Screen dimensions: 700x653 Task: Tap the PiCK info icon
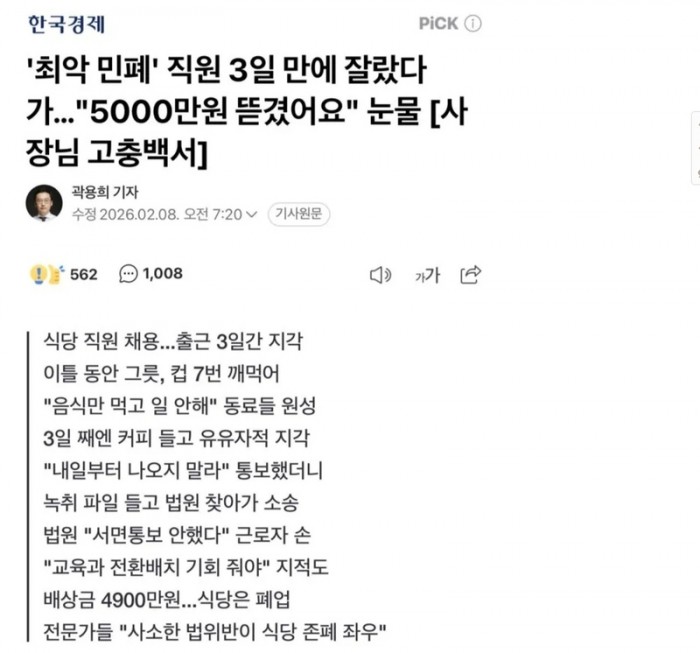[473, 23]
